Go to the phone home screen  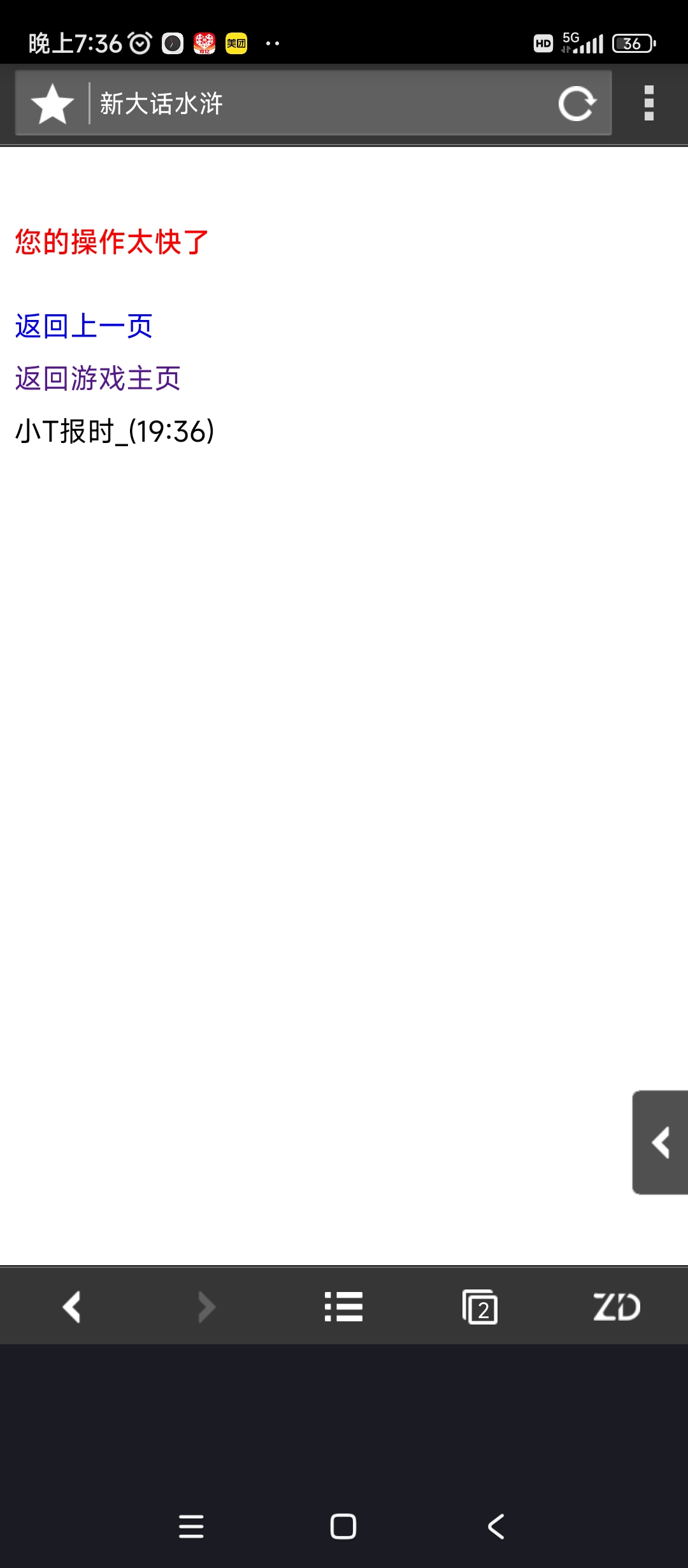[343, 1527]
